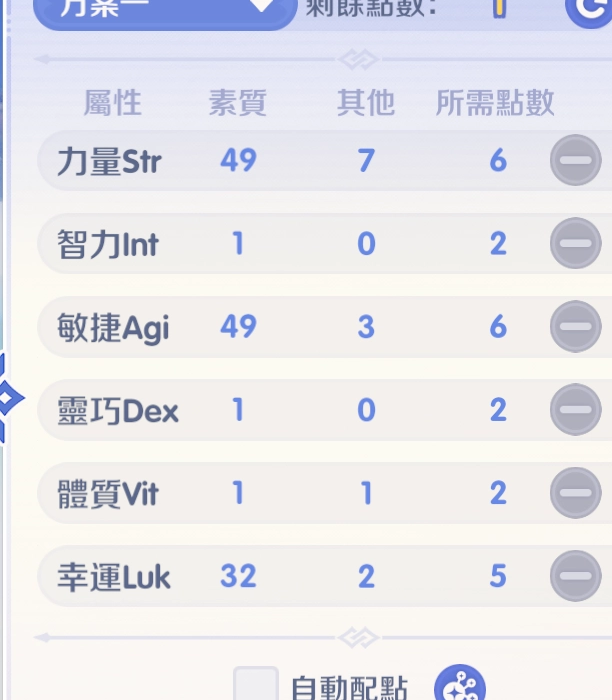
Task: Enable the 自動配點 checkbox
Action: tap(256, 686)
